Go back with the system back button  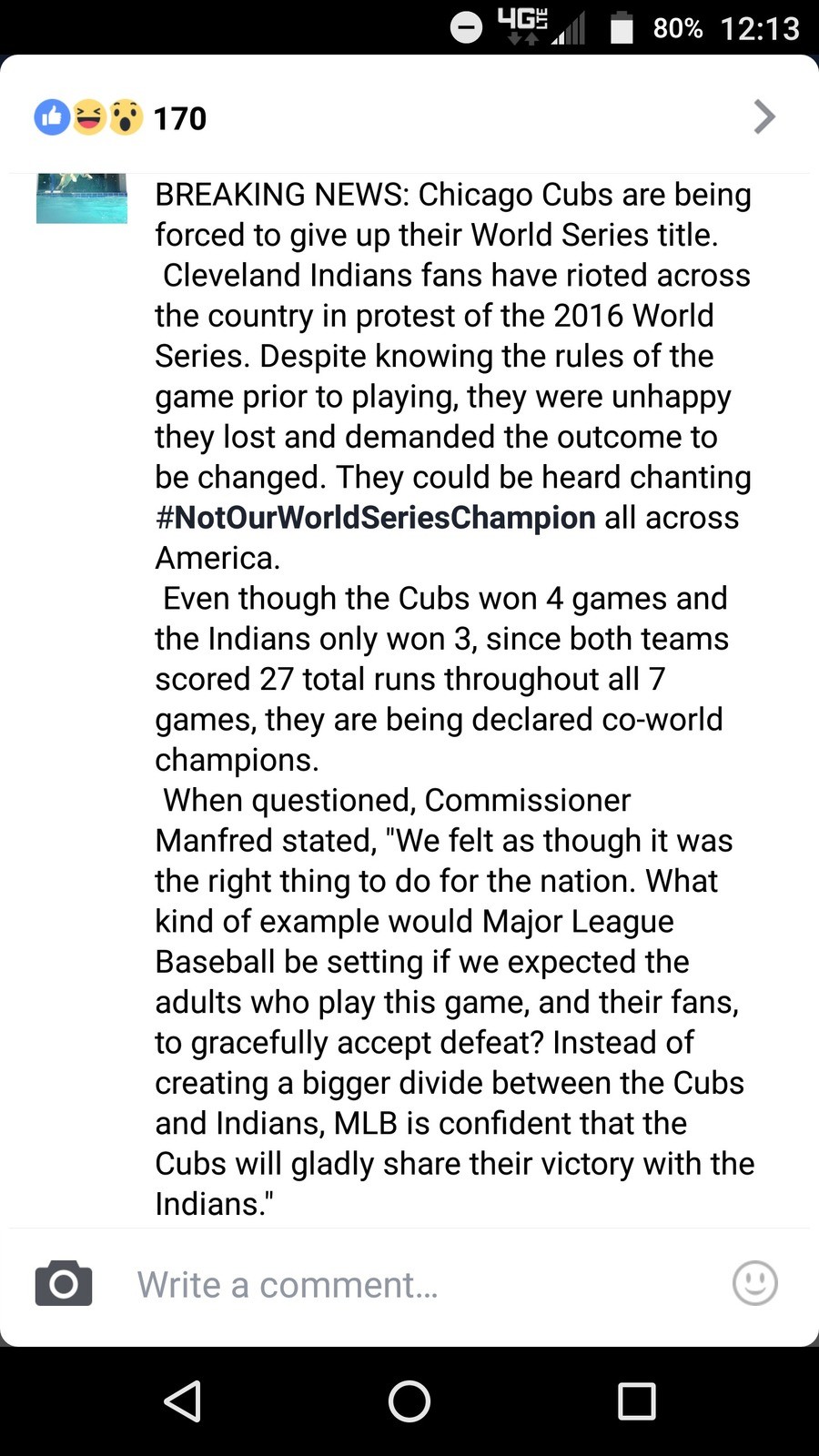(x=182, y=1400)
